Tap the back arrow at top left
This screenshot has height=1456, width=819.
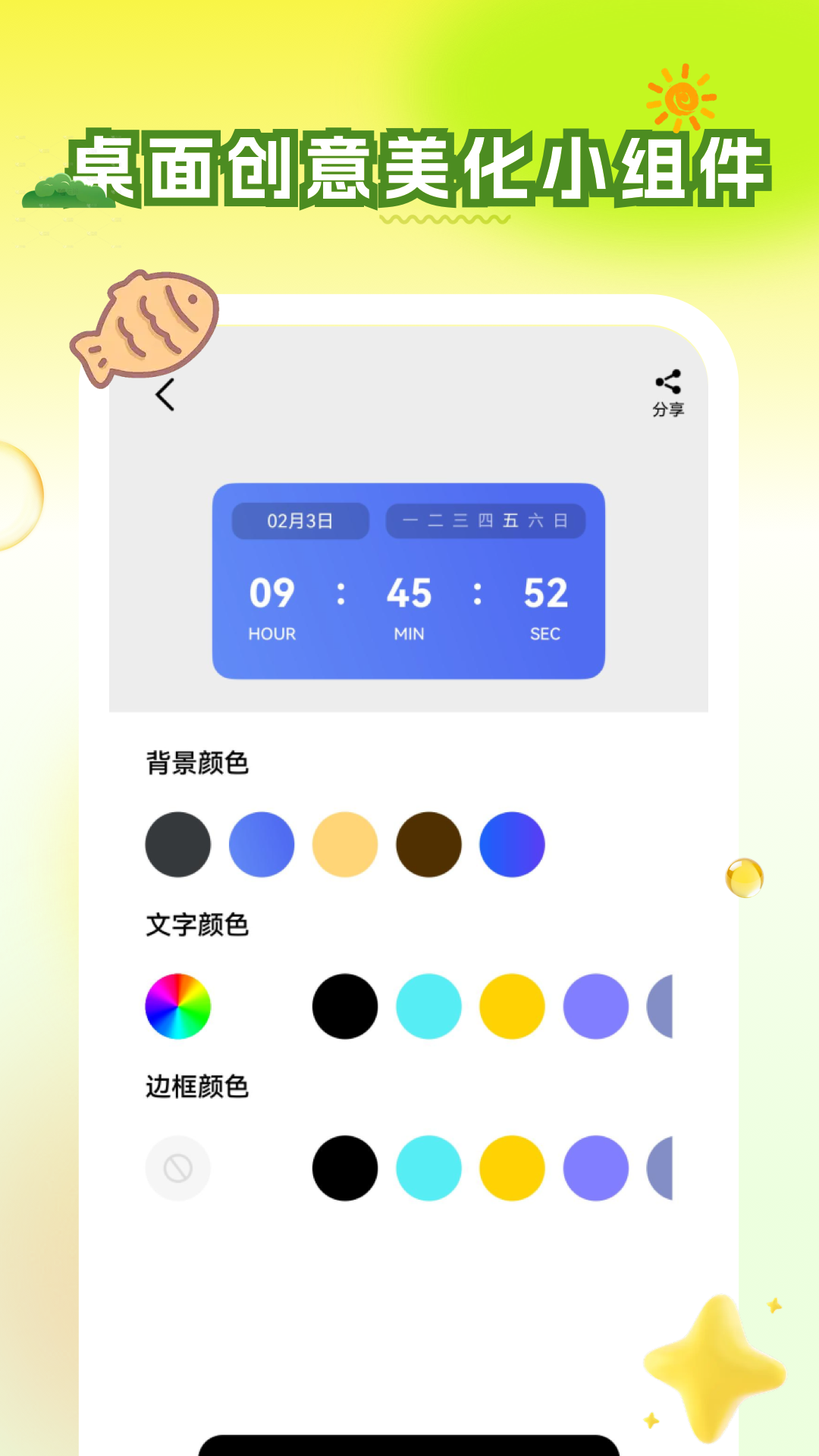(x=165, y=394)
